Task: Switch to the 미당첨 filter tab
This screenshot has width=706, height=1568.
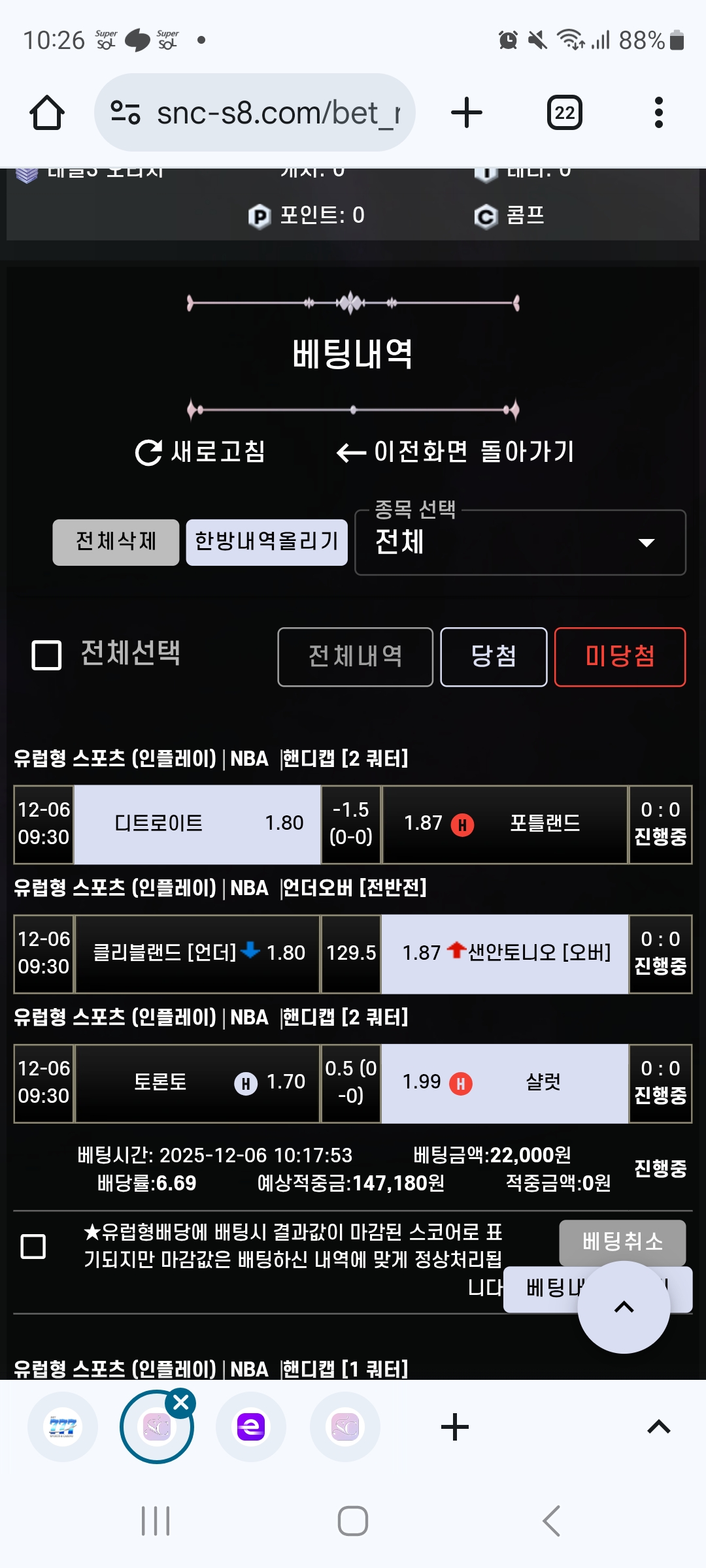Action: click(620, 657)
